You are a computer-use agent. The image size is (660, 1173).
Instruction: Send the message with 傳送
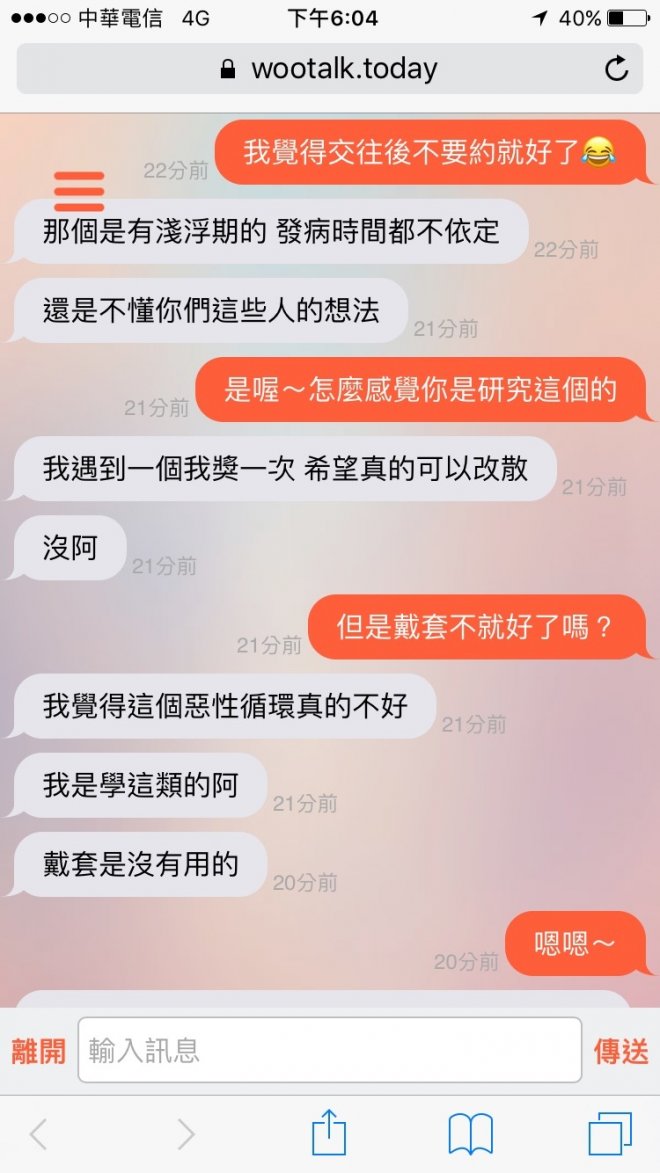[621, 1051]
